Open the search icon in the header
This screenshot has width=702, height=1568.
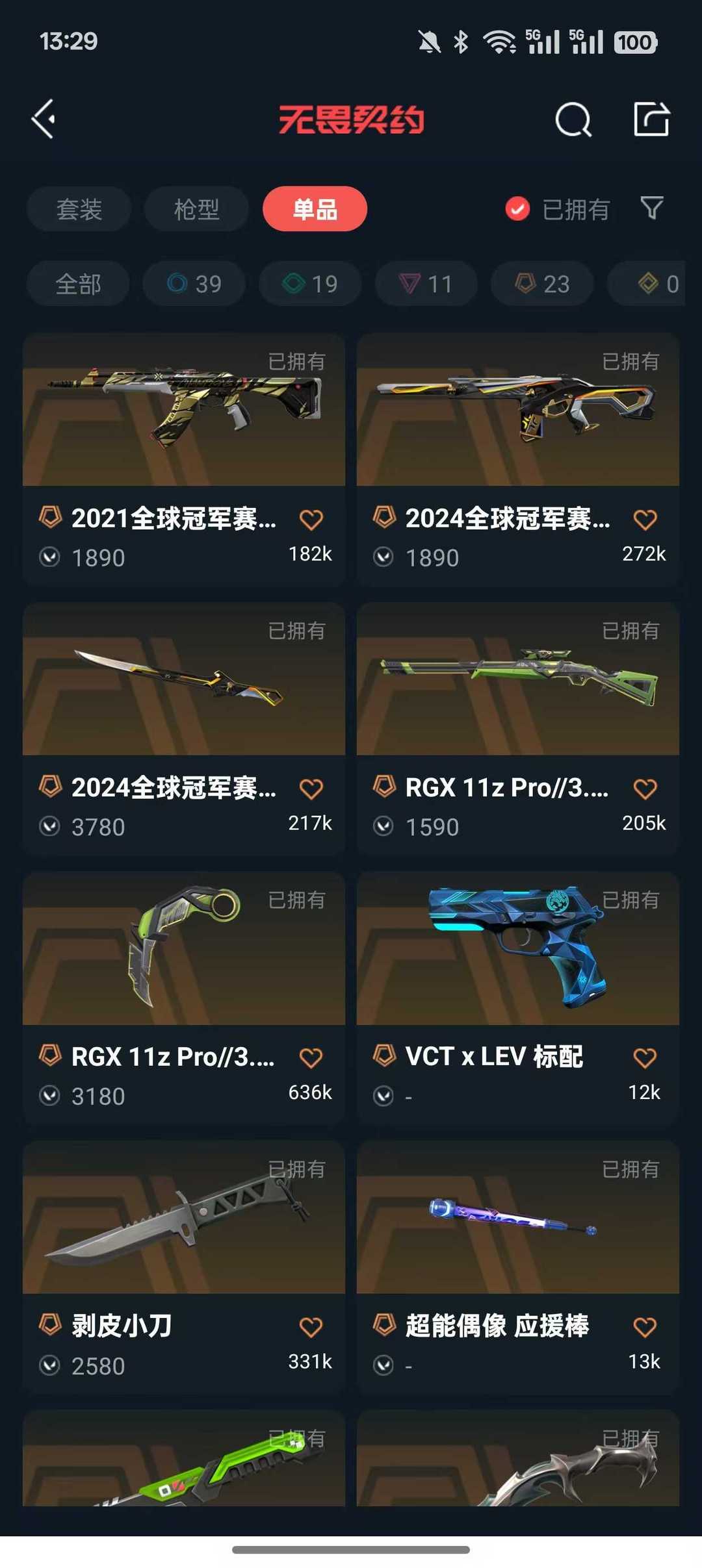(573, 120)
